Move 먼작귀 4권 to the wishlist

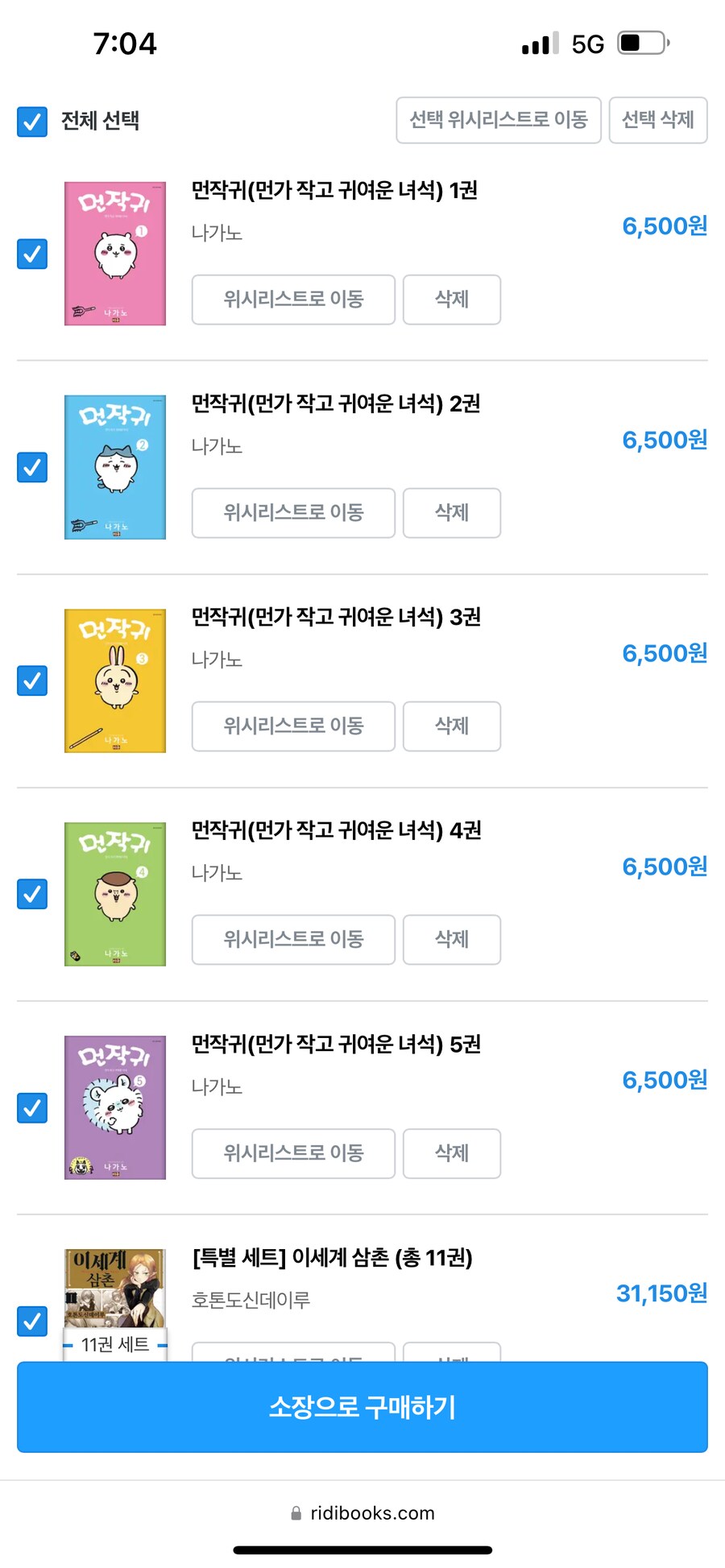[x=292, y=940]
